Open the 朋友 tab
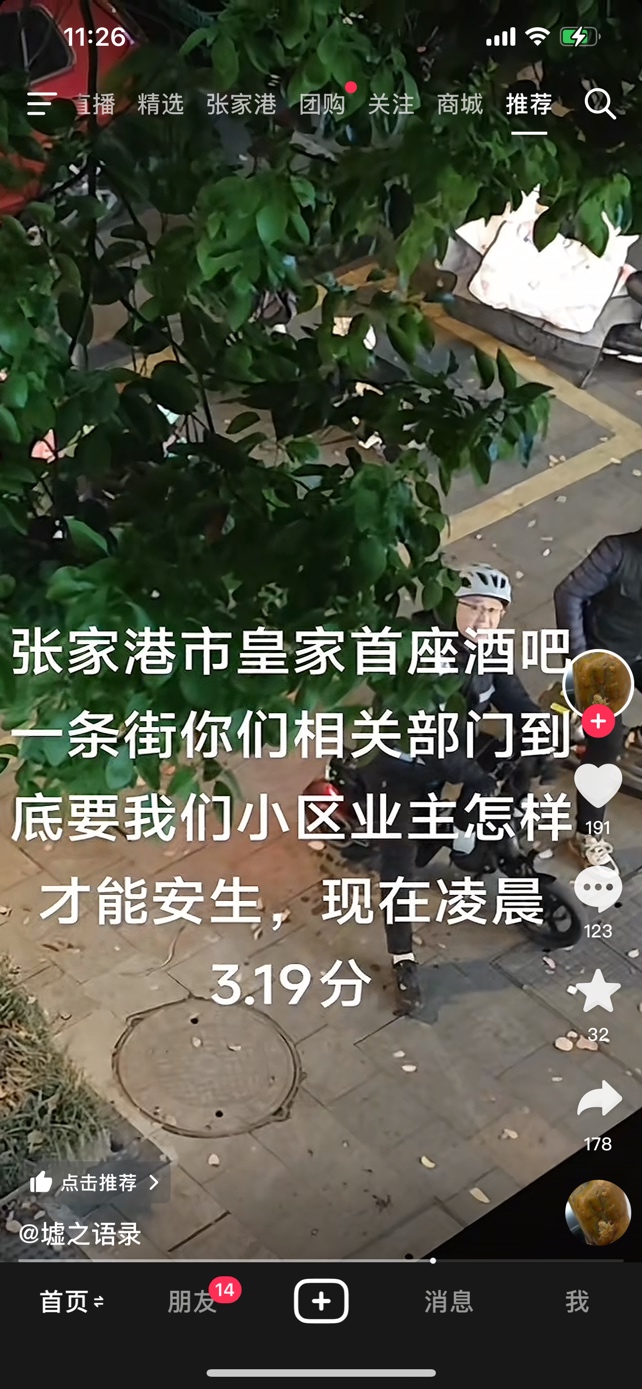 click(192, 1301)
